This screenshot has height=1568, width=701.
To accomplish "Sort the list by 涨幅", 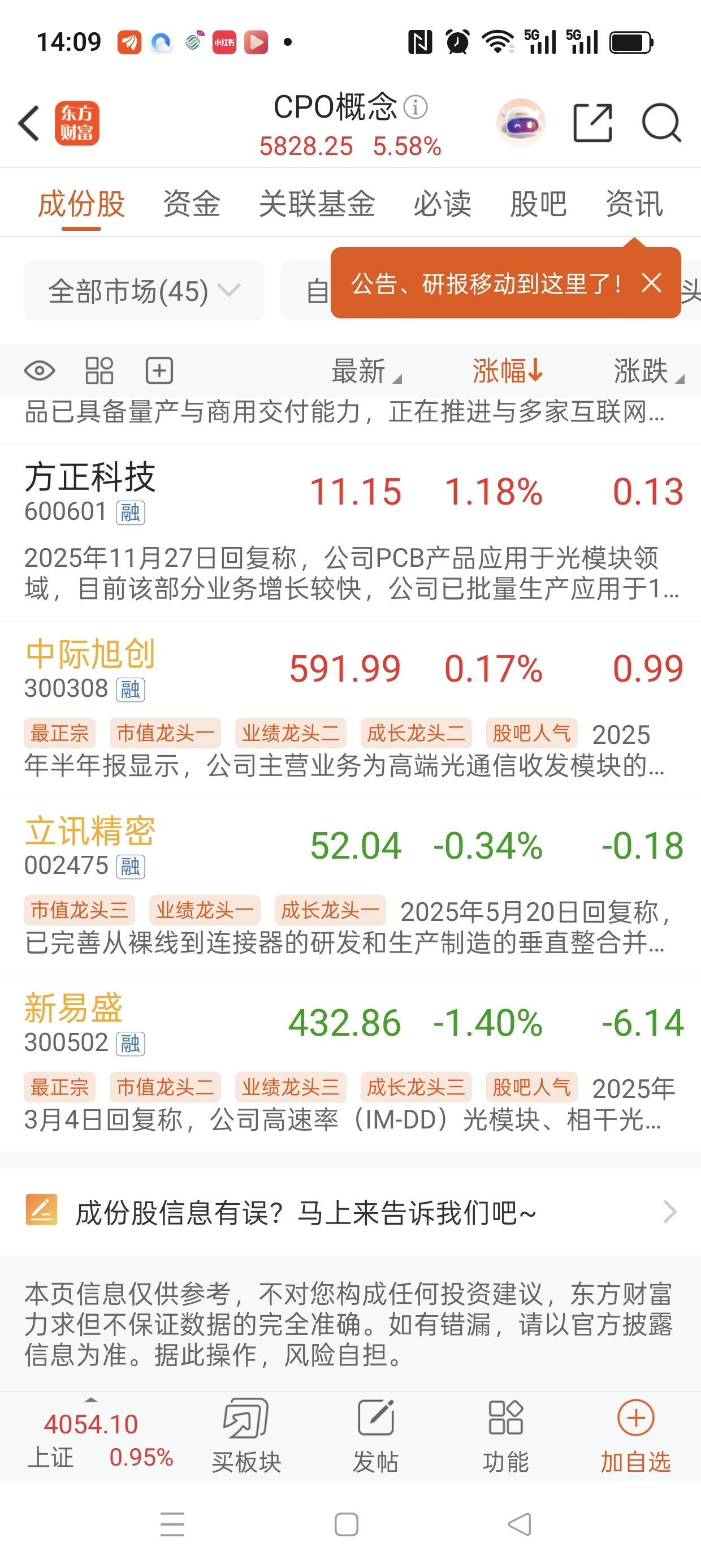I will (507, 371).
